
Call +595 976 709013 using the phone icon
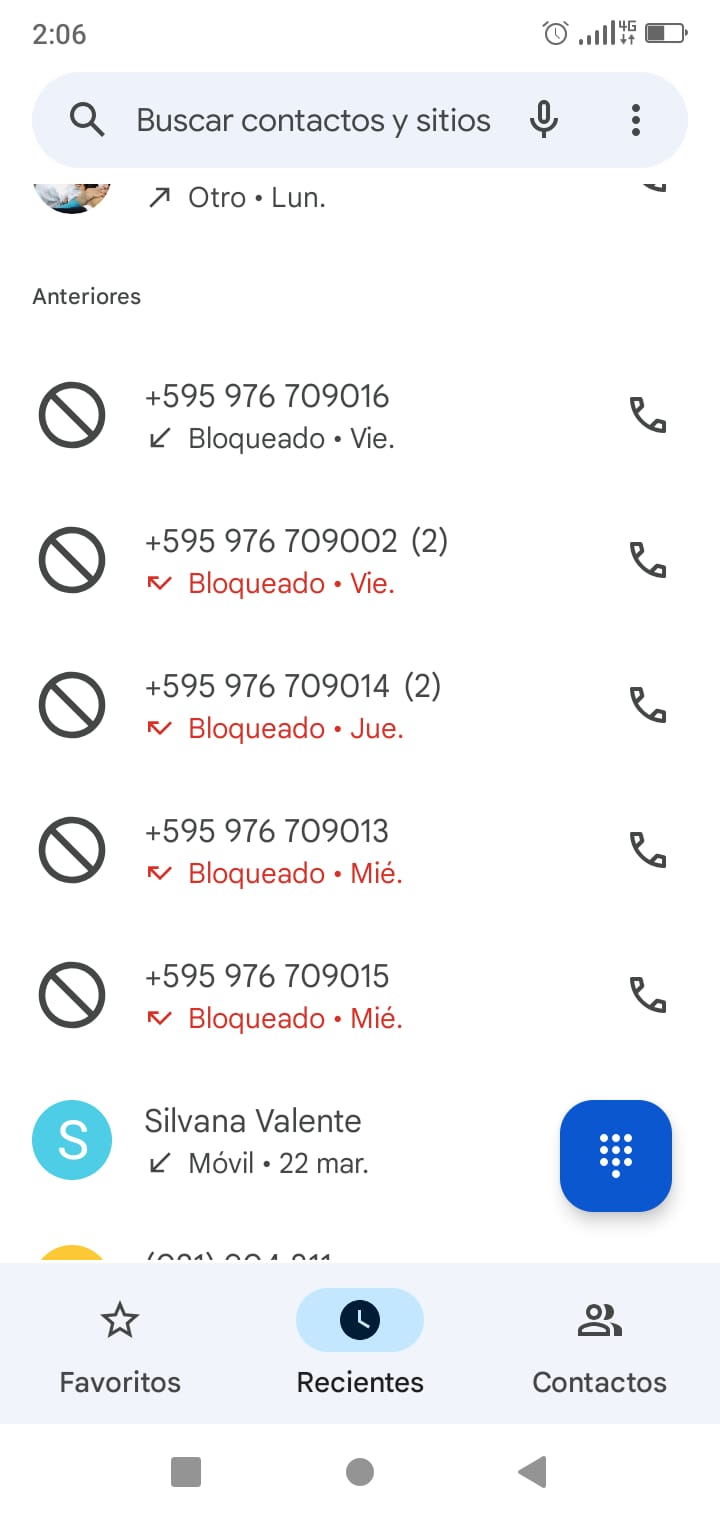coord(647,850)
